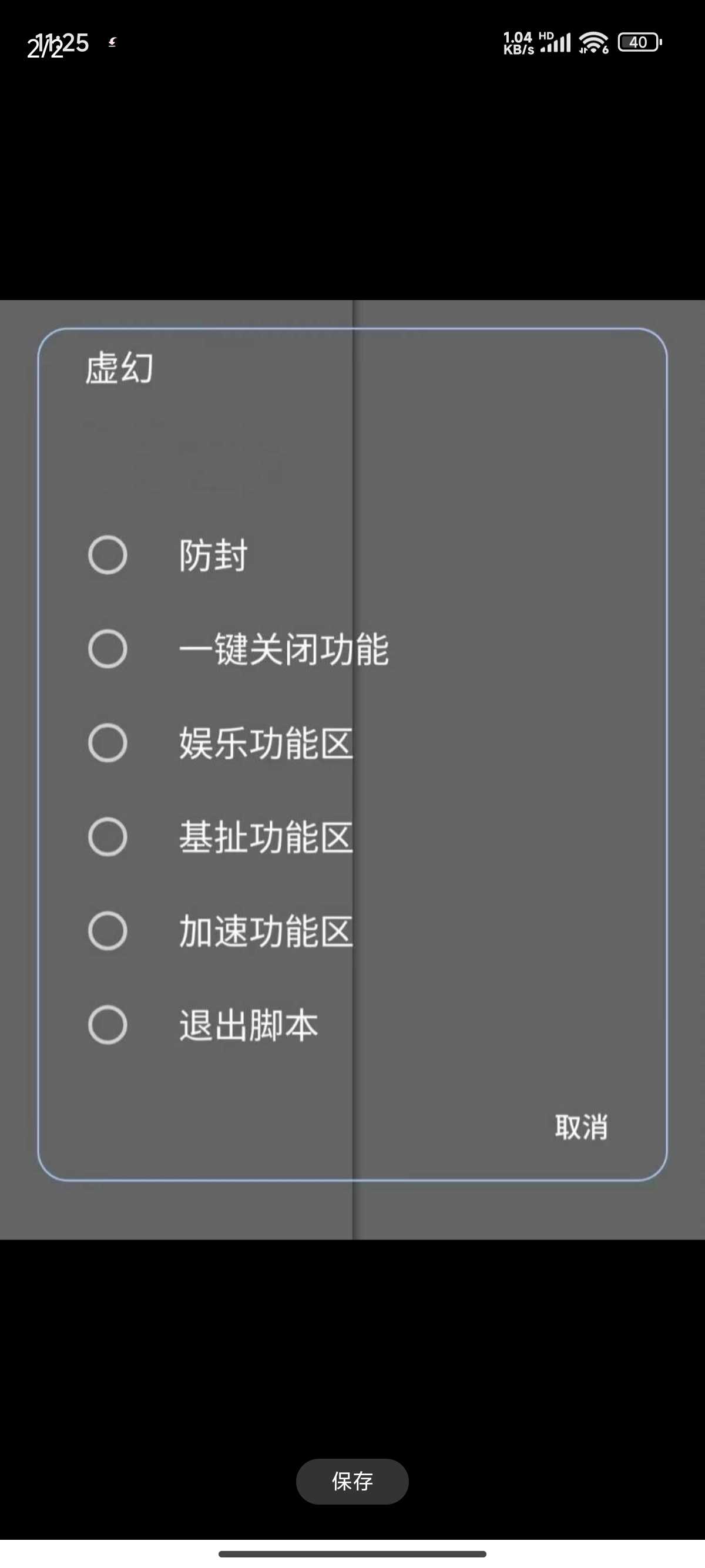This screenshot has width=705, height=1568.
Task: Tap the 保存 button to save image
Action: point(352,1481)
